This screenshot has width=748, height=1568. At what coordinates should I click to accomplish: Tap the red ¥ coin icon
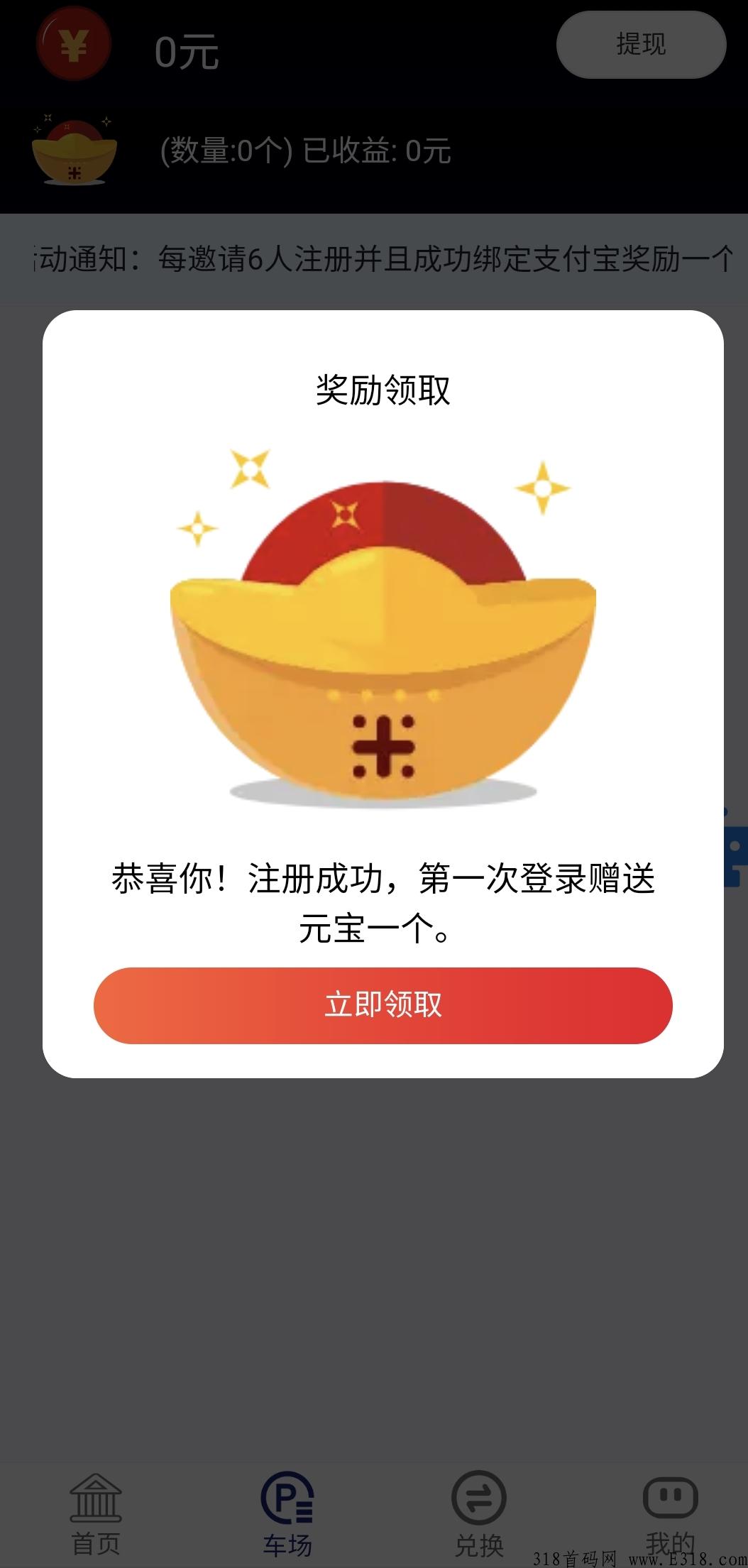tap(74, 46)
